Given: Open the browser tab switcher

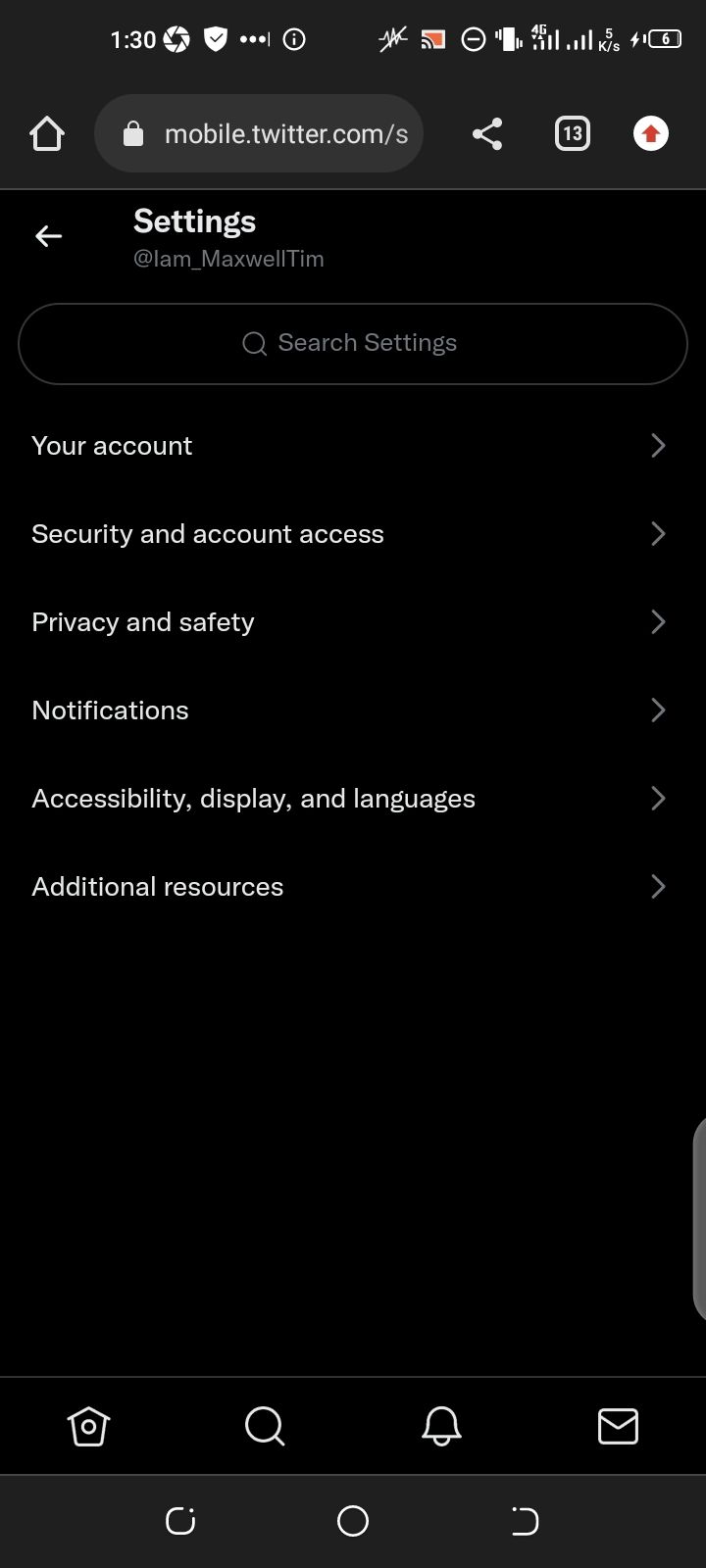Looking at the screenshot, I should pyautogui.click(x=573, y=133).
